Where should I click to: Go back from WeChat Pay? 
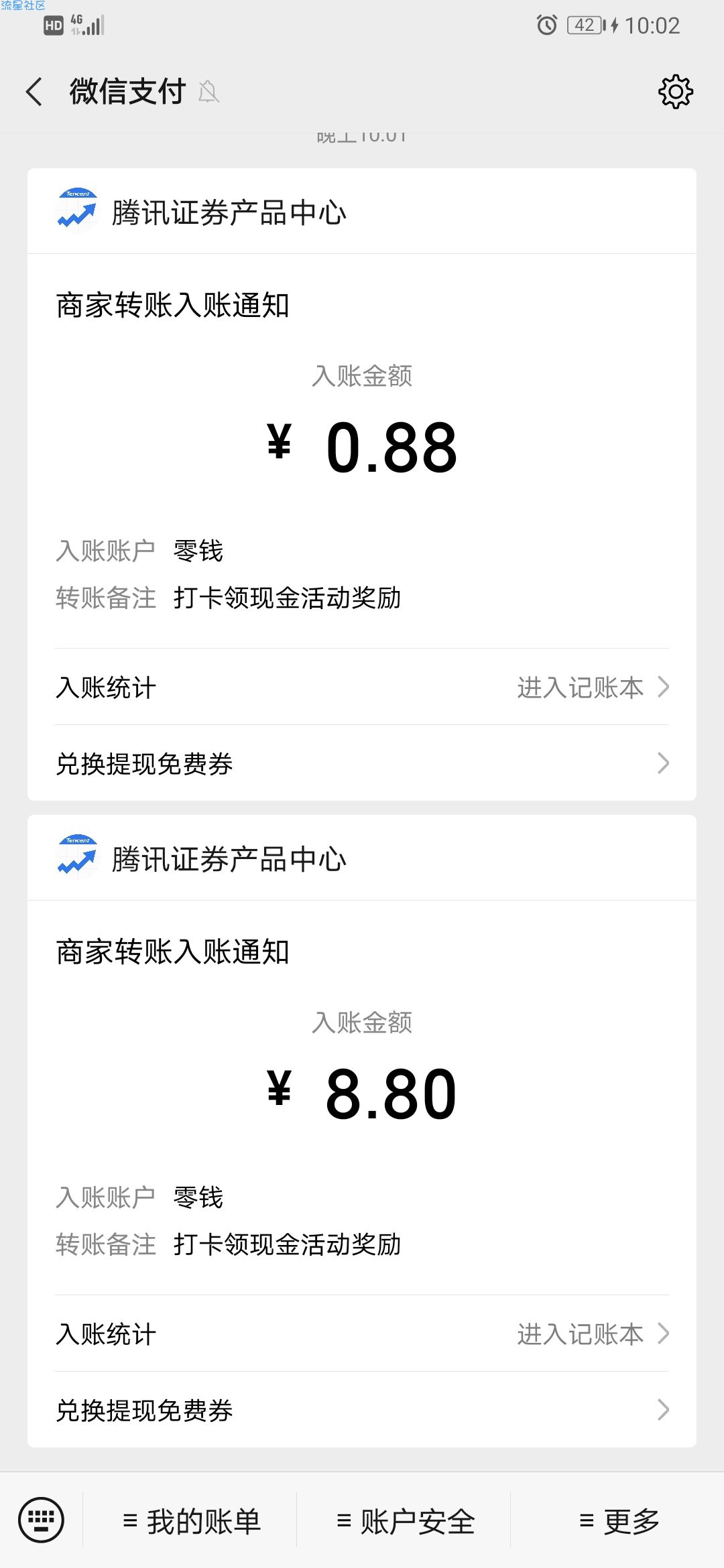34,92
